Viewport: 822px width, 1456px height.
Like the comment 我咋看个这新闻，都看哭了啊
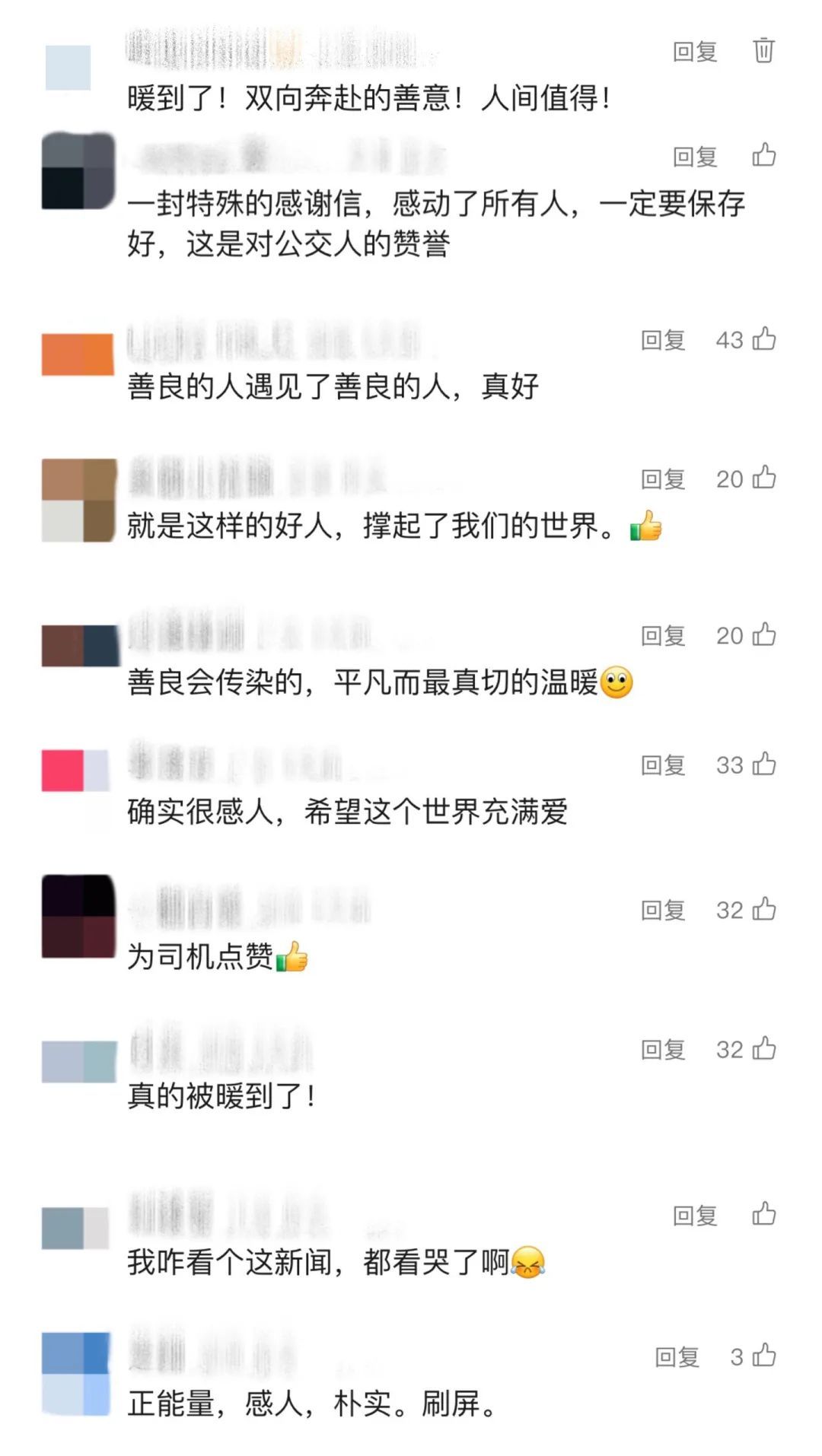click(x=763, y=1215)
